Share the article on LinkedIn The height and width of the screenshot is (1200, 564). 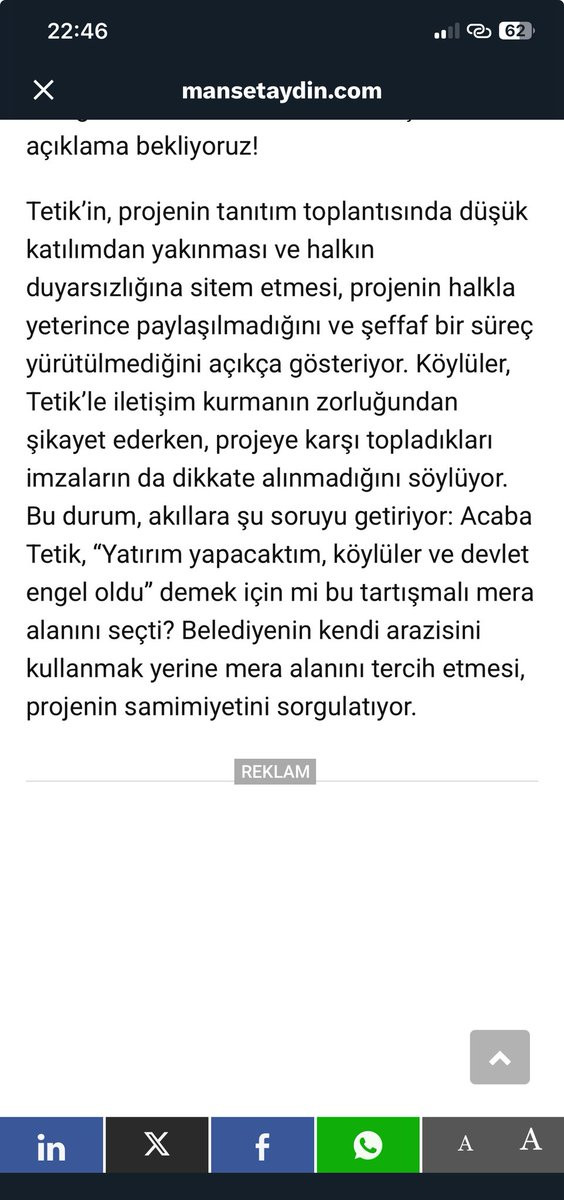(x=51, y=1145)
